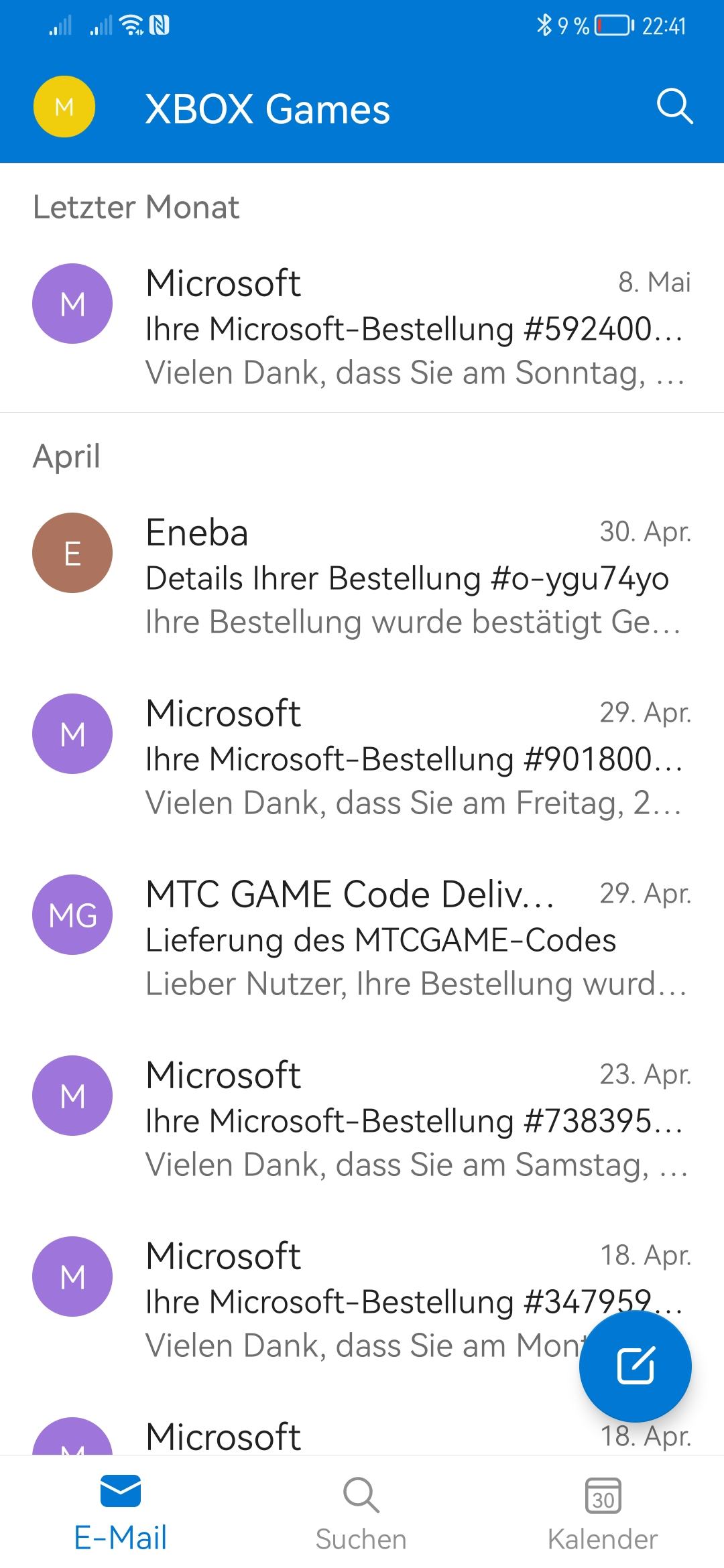
Task: Open Microsoft order #347959 email
Action: click(362, 1300)
